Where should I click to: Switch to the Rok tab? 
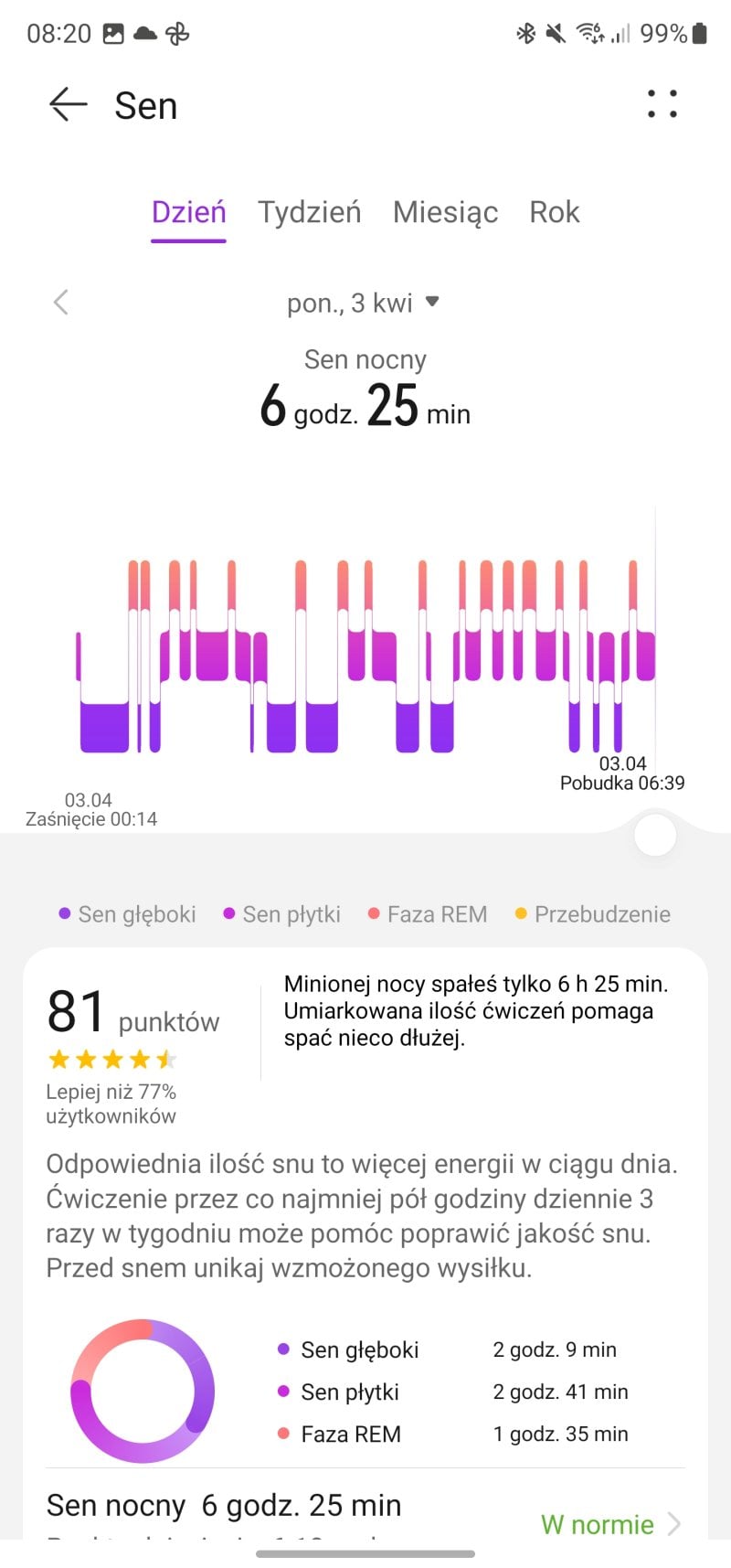[554, 212]
